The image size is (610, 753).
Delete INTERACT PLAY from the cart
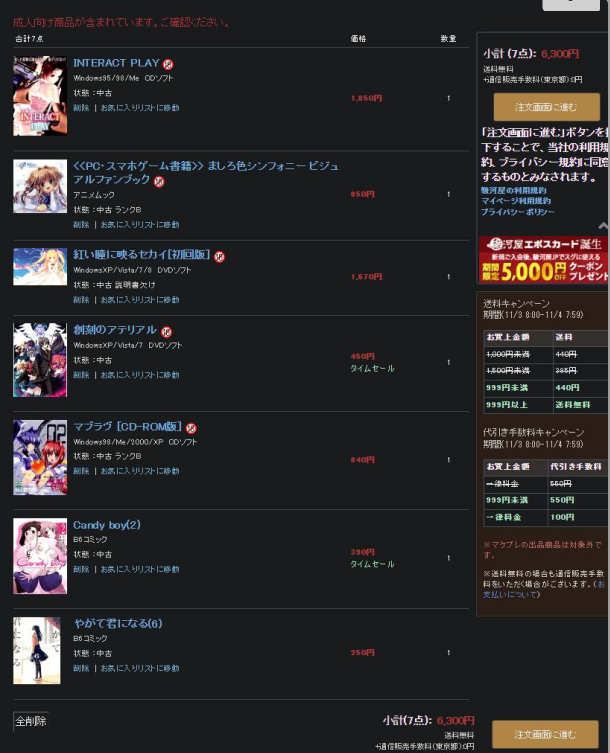click(x=81, y=108)
